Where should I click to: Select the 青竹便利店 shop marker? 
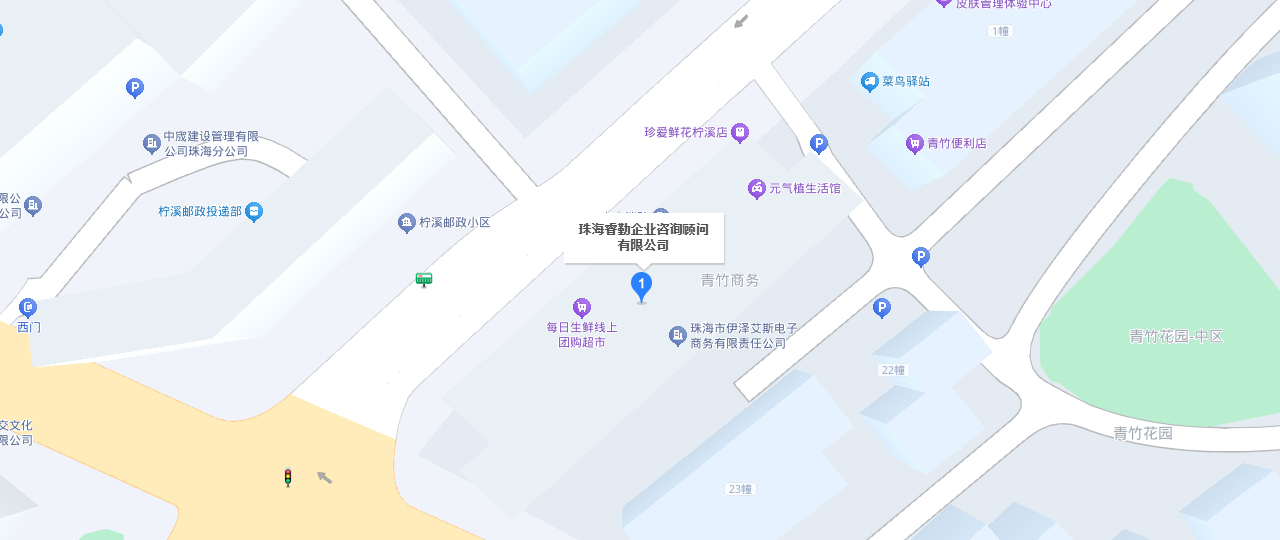click(914, 143)
